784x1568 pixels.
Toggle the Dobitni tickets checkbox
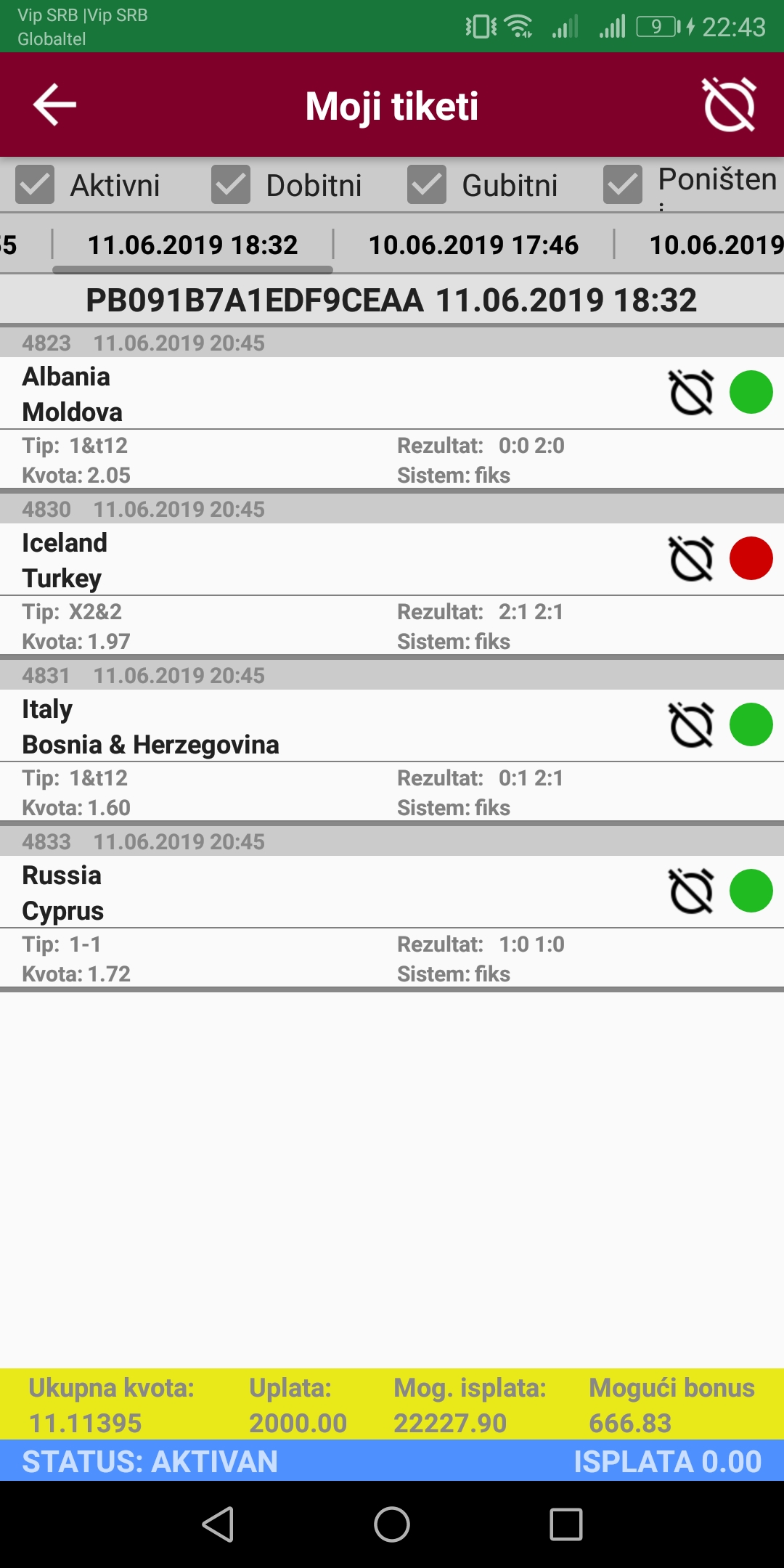(231, 184)
